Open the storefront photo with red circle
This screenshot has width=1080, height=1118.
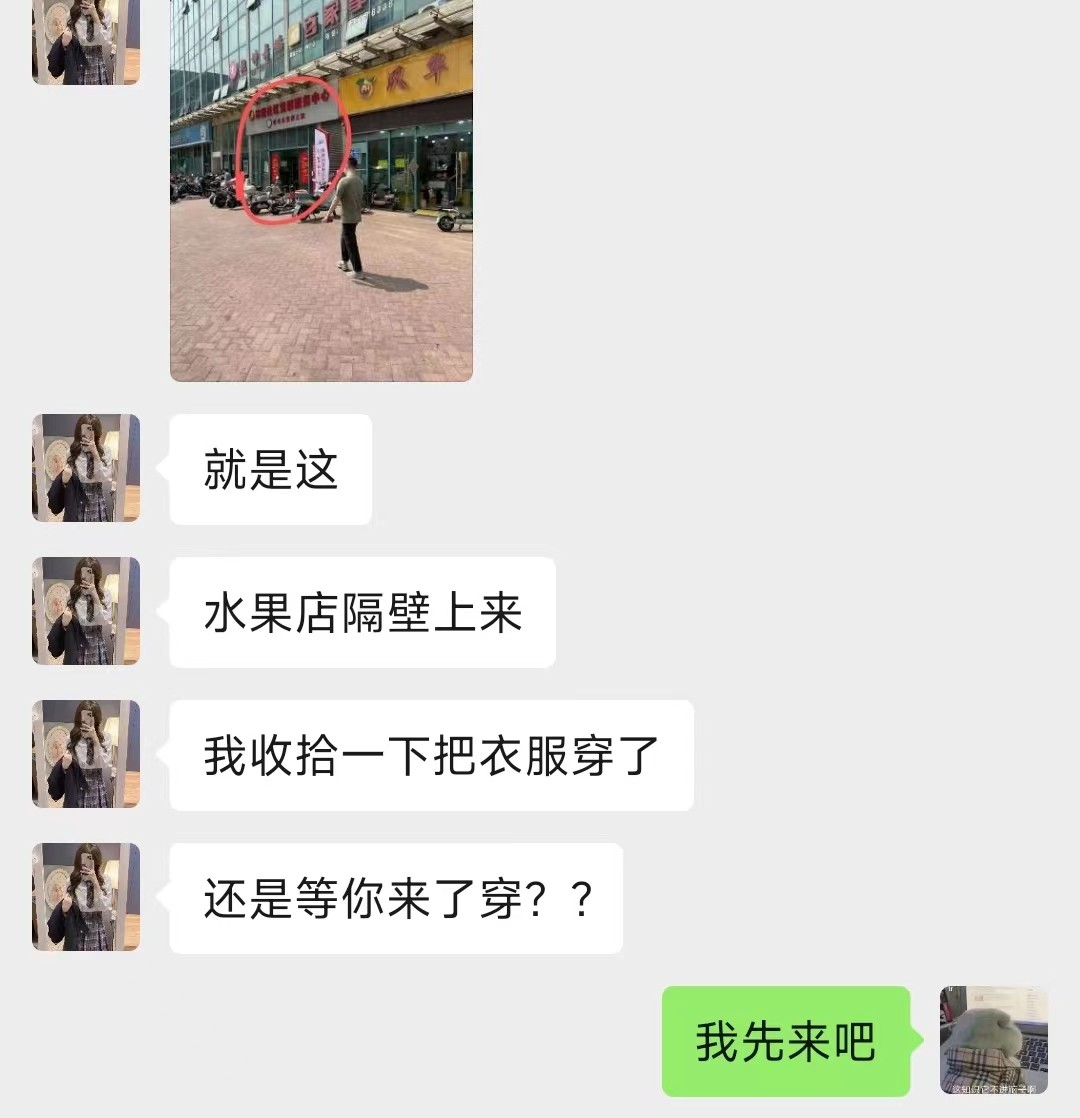[320, 190]
